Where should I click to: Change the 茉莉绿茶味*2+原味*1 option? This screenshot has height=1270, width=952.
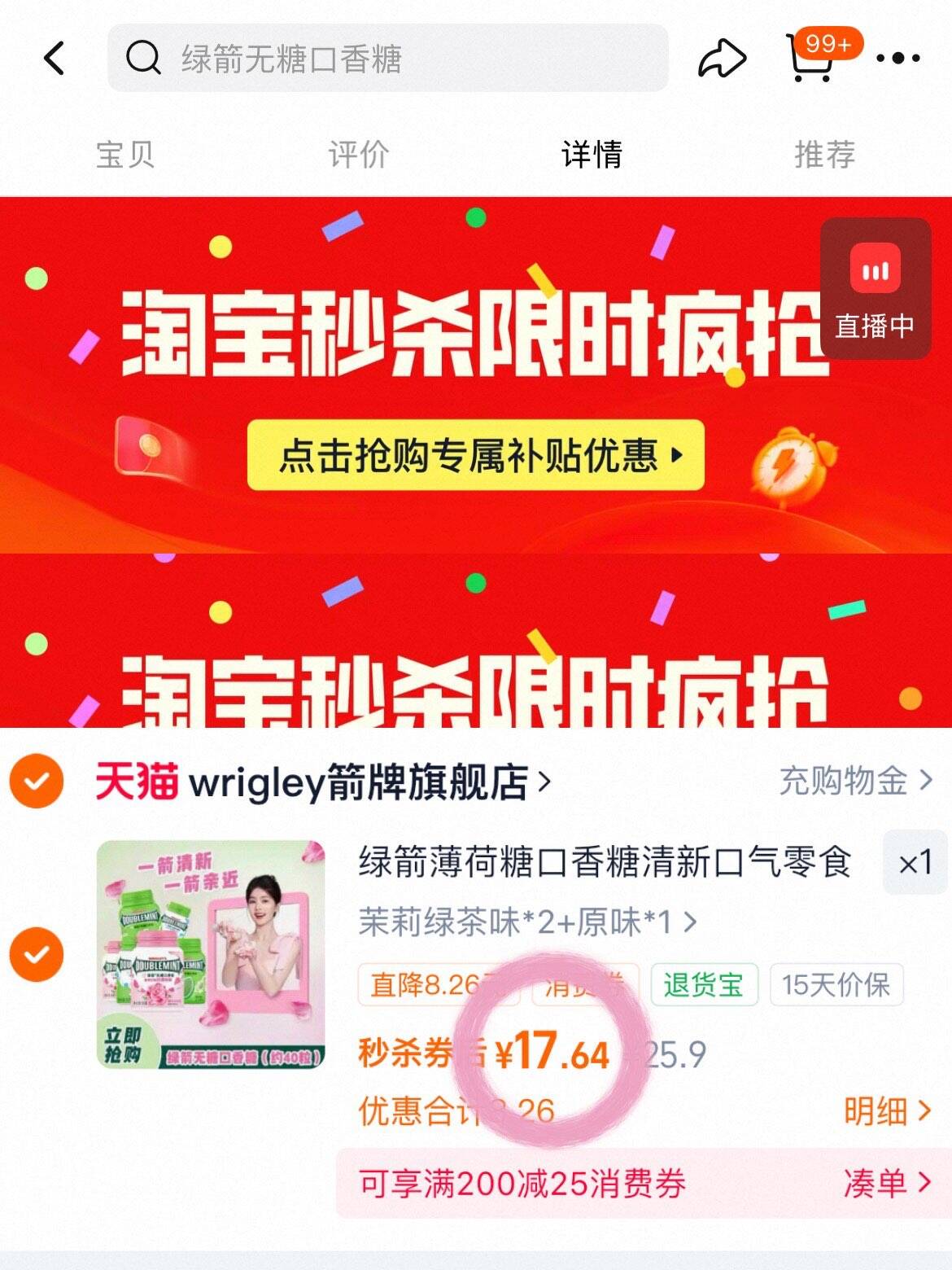pyautogui.click(x=527, y=922)
